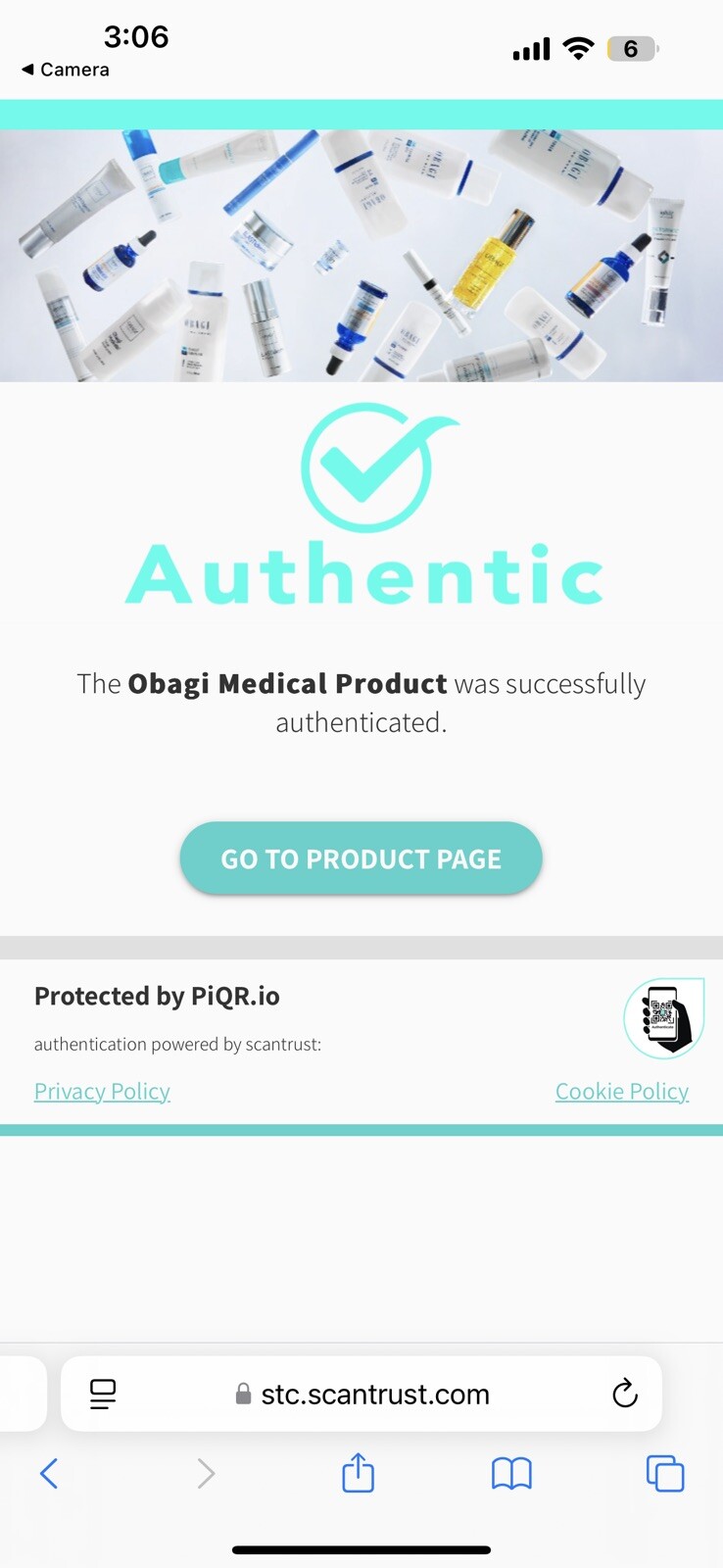Share this page
The image size is (723, 1568).
(358, 1473)
